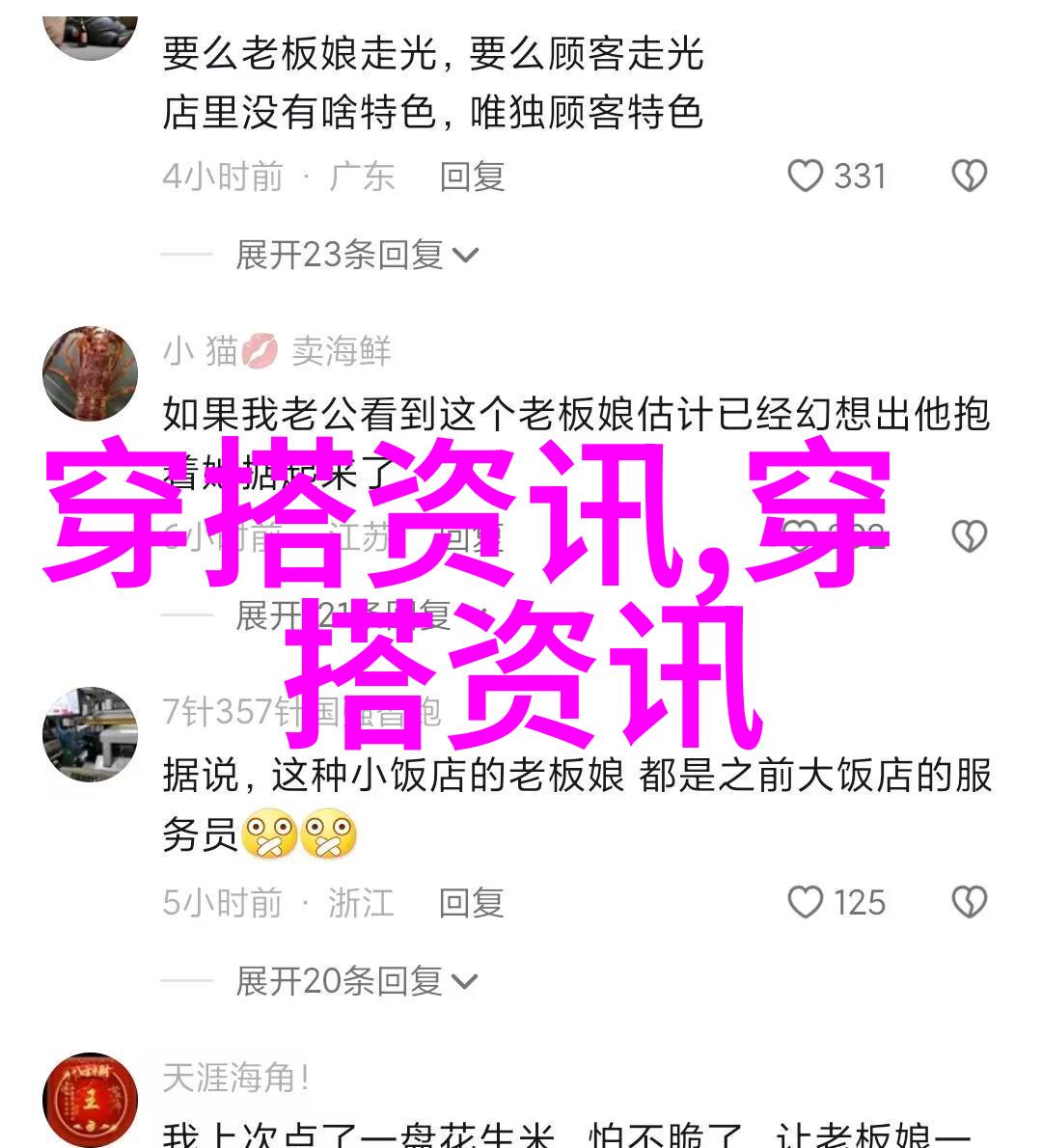This screenshot has height=1148, width=1042.
Task: Expand the 20 replies
Action: pos(356,981)
